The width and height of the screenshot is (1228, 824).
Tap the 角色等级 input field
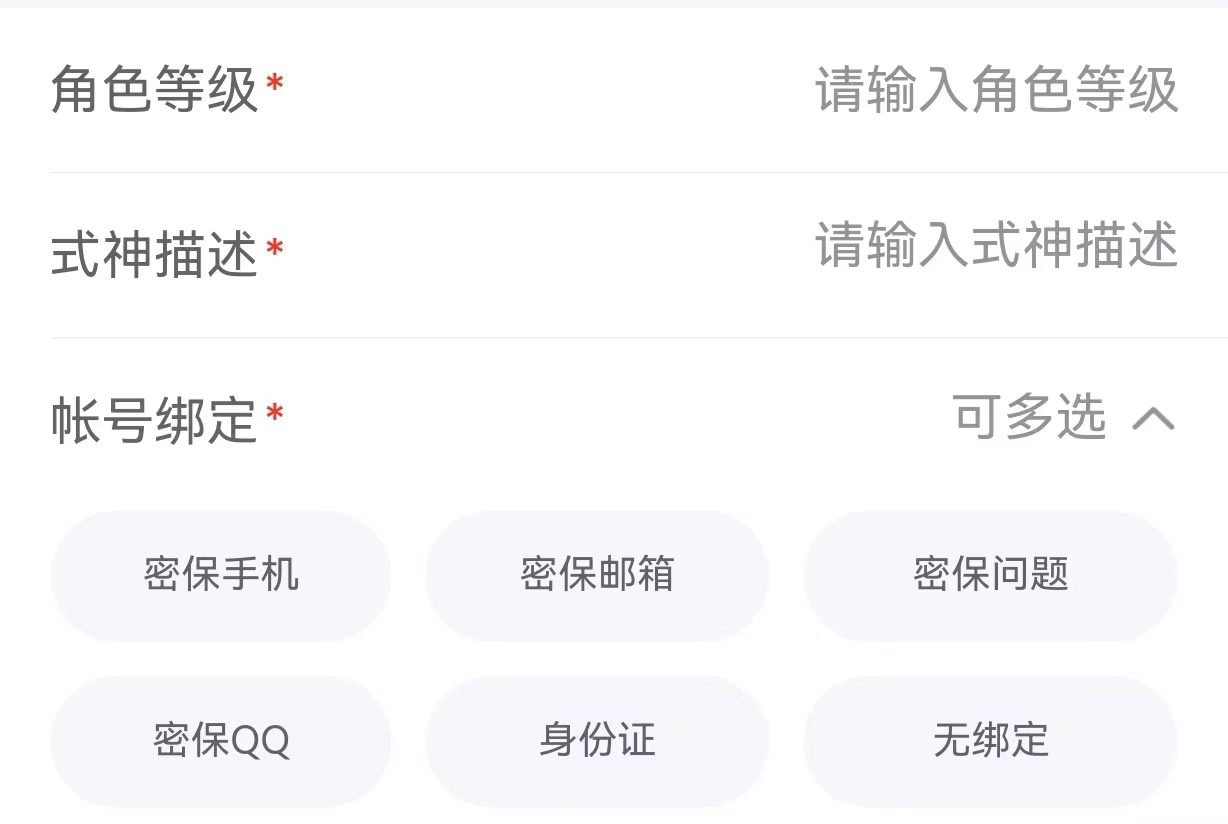pyautogui.click(x=996, y=90)
